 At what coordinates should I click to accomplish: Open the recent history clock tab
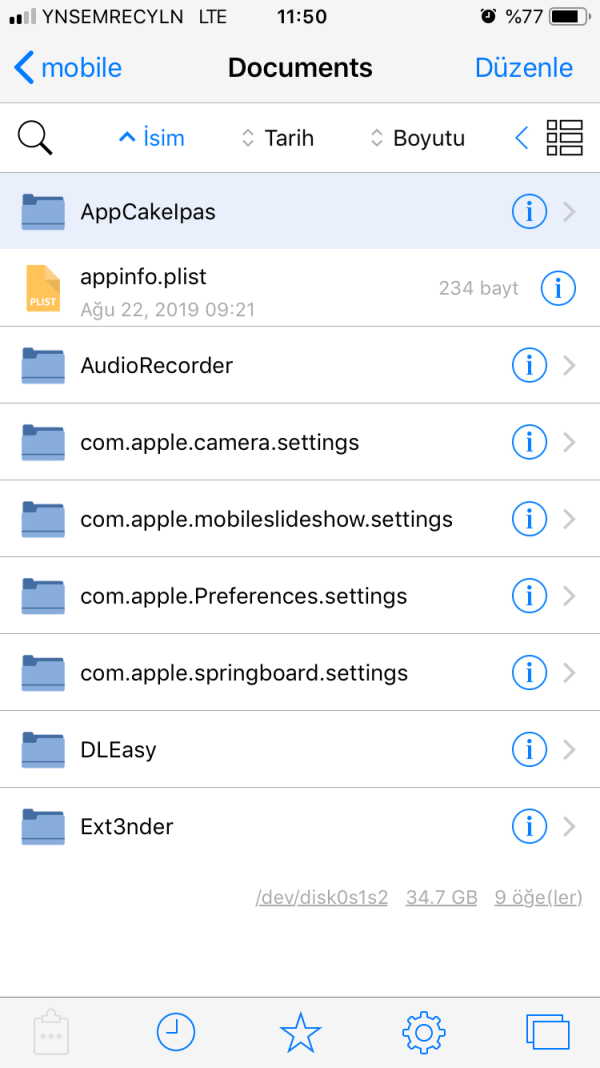(x=176, y=1032)
